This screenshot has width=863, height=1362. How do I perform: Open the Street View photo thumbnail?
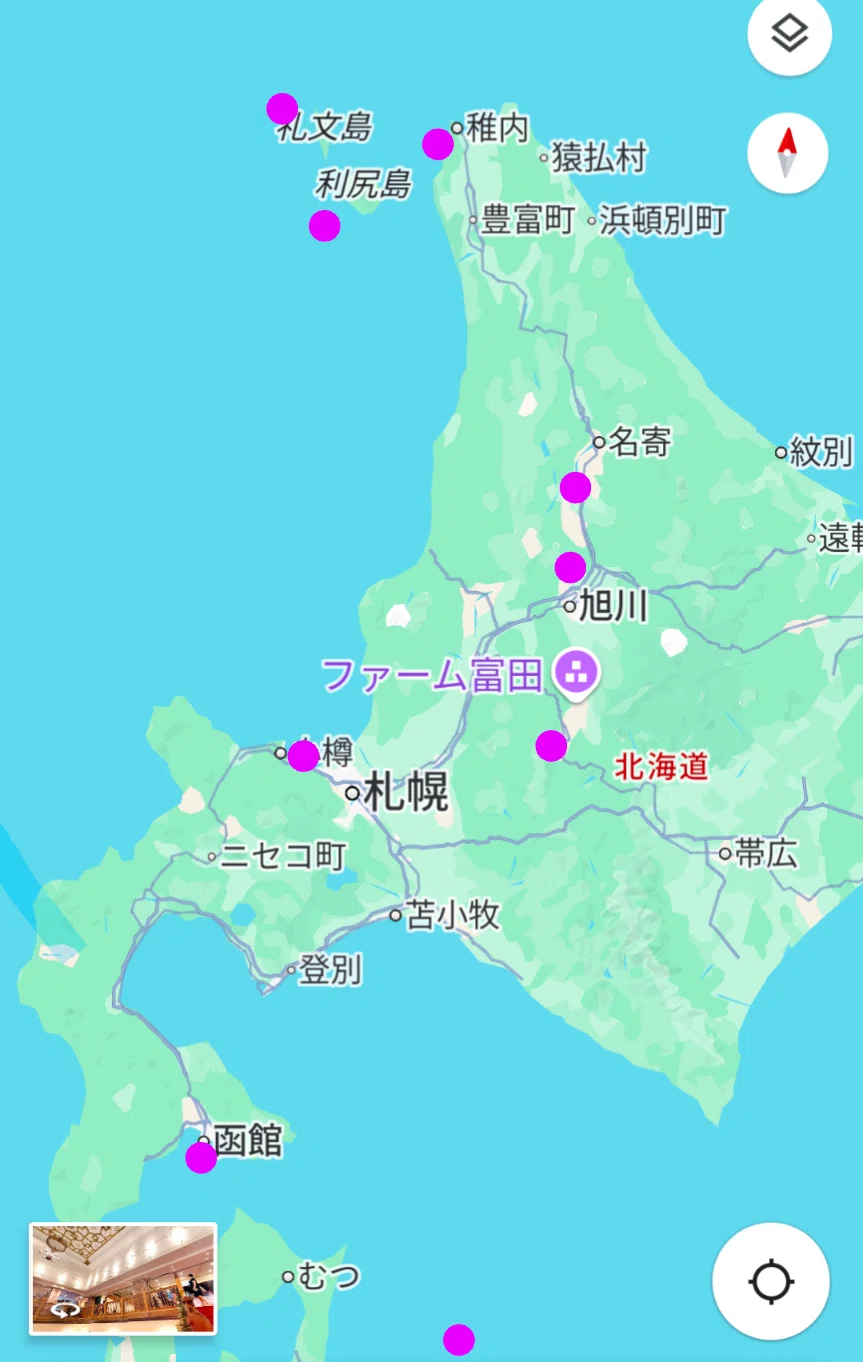[123, 1278]
